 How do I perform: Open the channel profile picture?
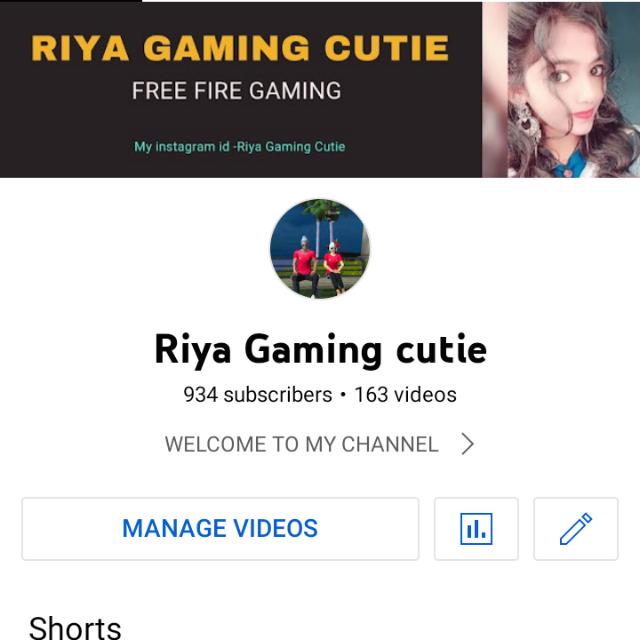click(320, 249)
